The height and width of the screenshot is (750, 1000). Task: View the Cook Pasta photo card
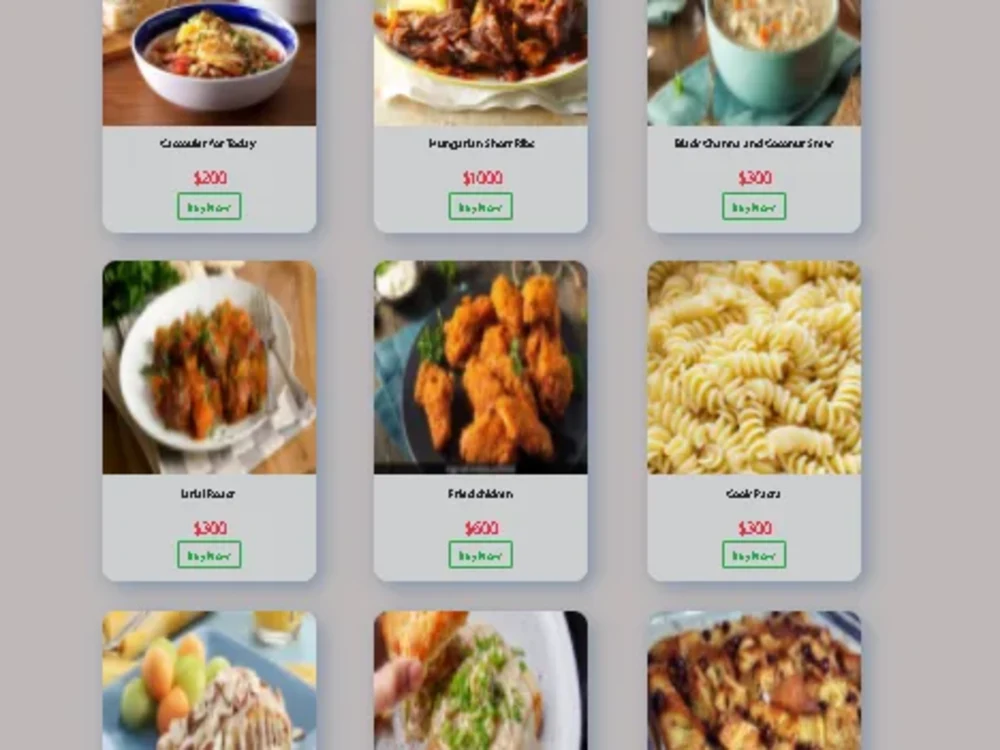tap(754, 368)
